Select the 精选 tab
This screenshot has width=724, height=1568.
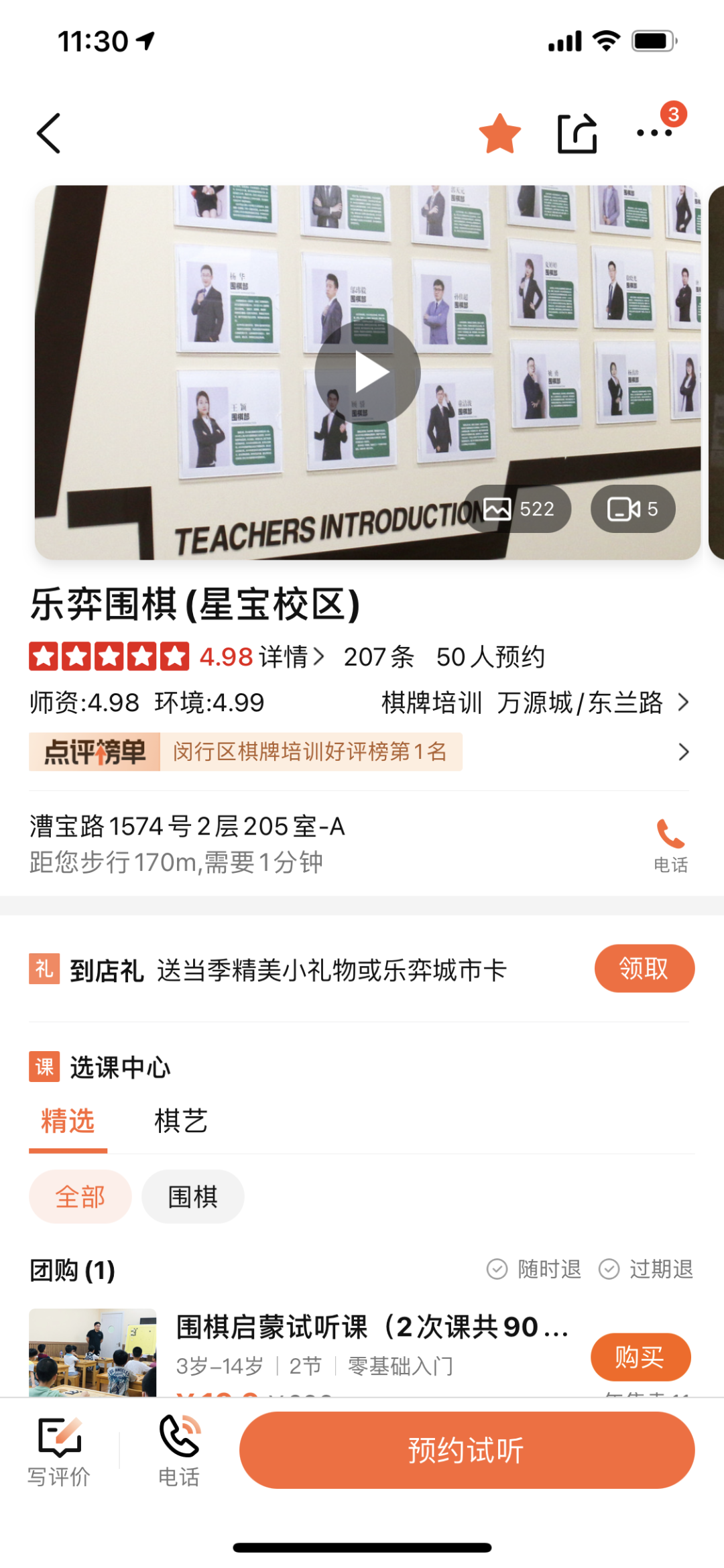(68, 1121)
